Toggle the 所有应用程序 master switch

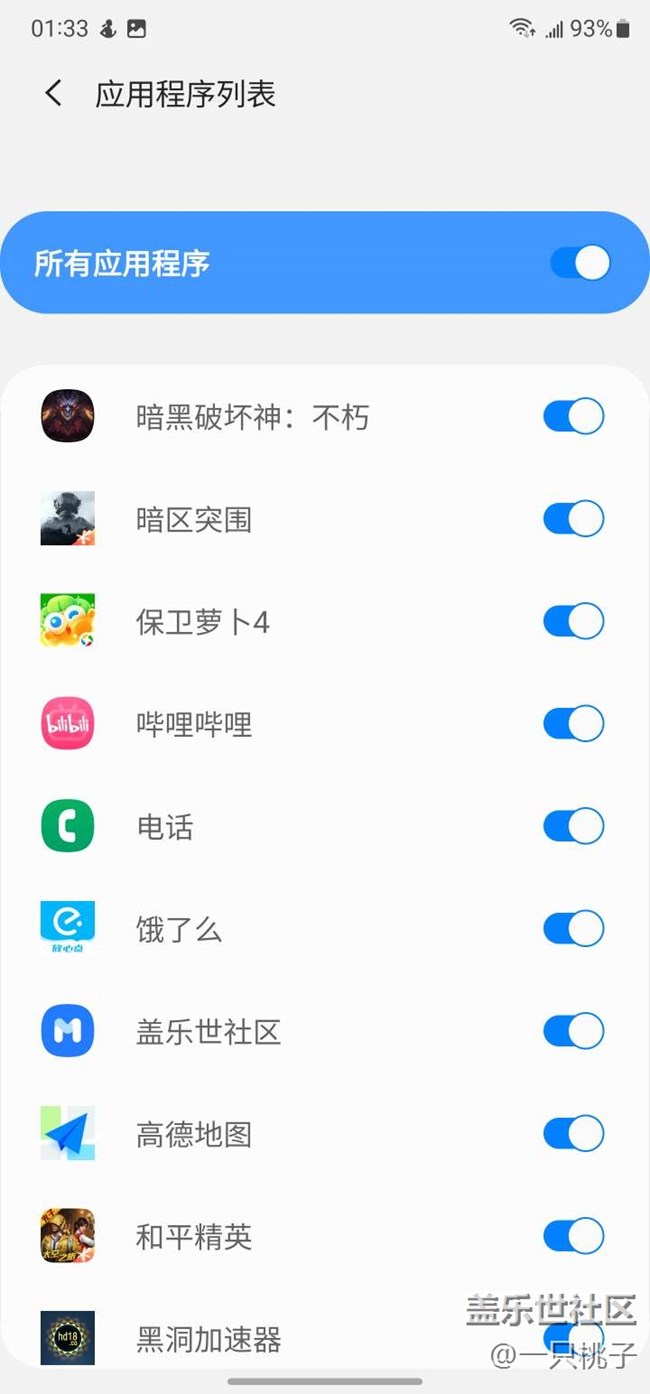pos(579,264)
